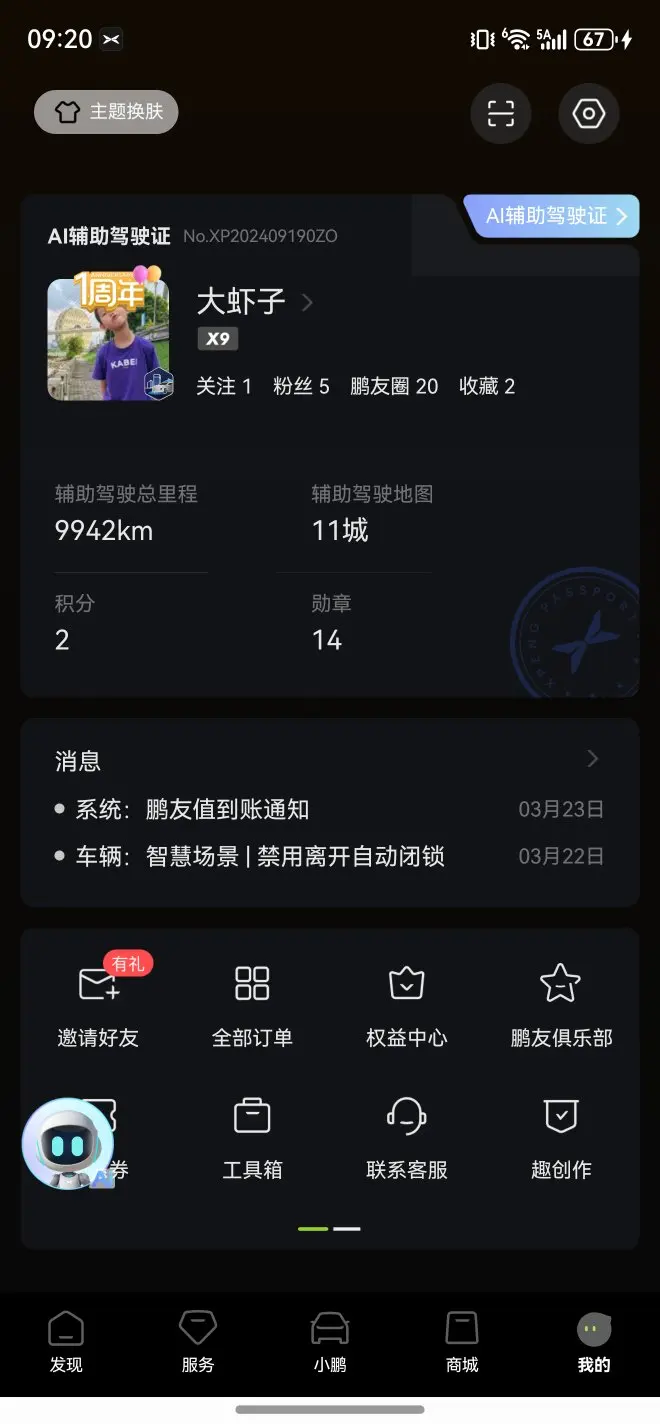Expand the 消息 messages list

592,759
